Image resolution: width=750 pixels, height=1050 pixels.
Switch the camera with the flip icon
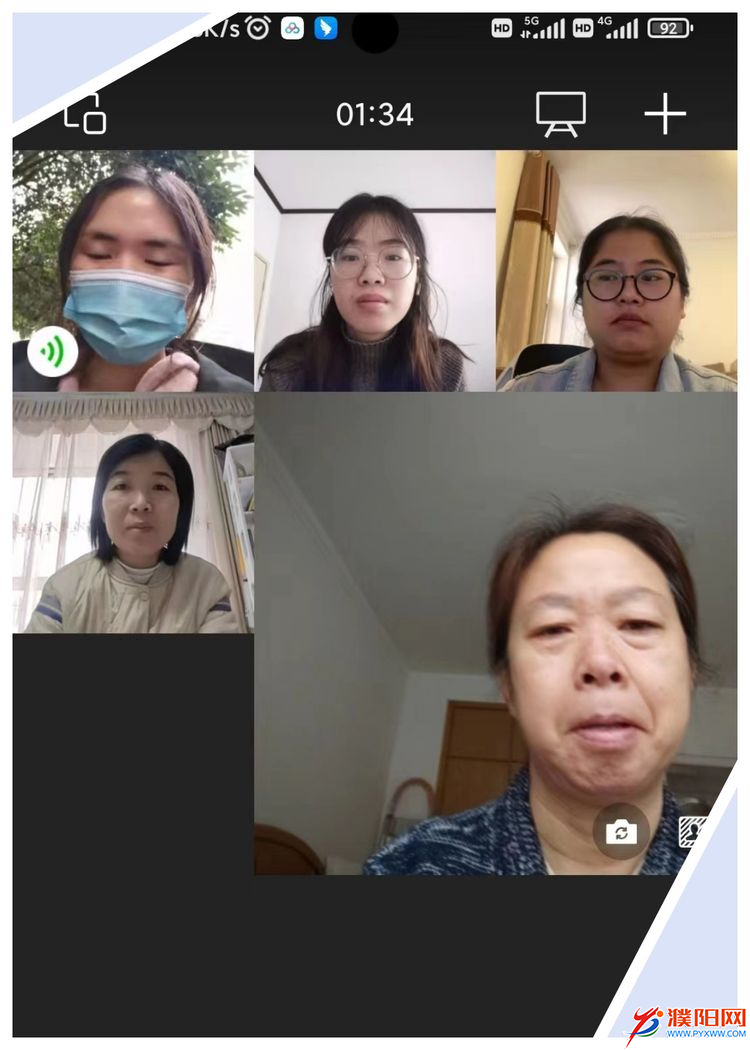[621, 831]
